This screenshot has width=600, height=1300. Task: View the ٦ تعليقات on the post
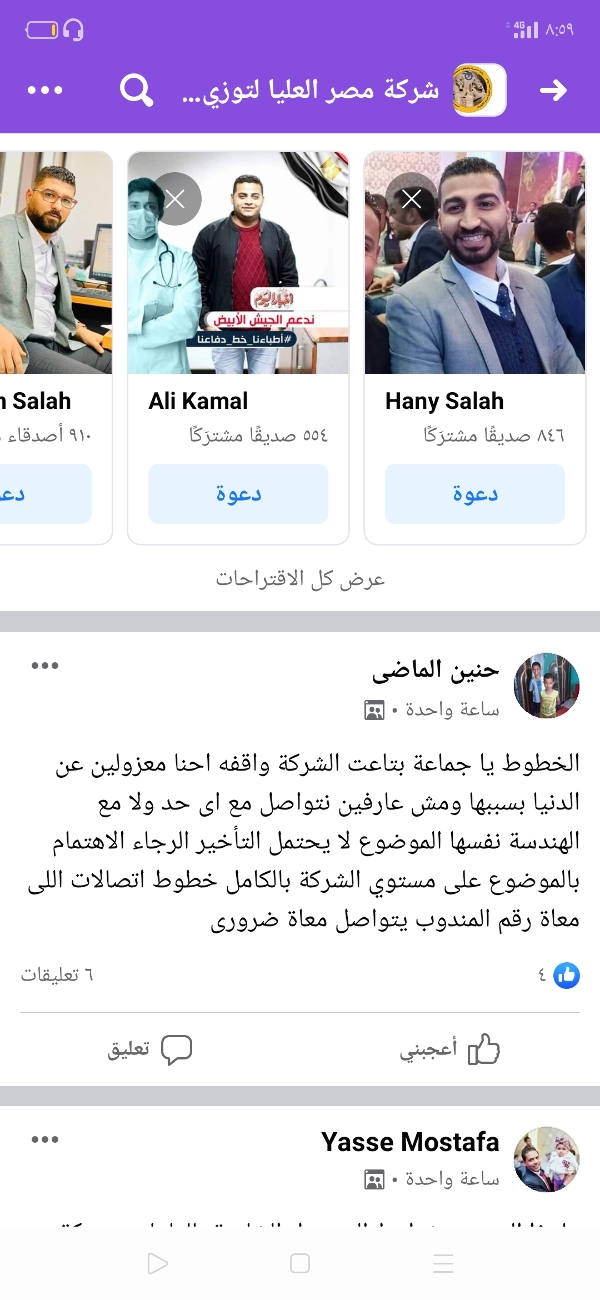57,974
